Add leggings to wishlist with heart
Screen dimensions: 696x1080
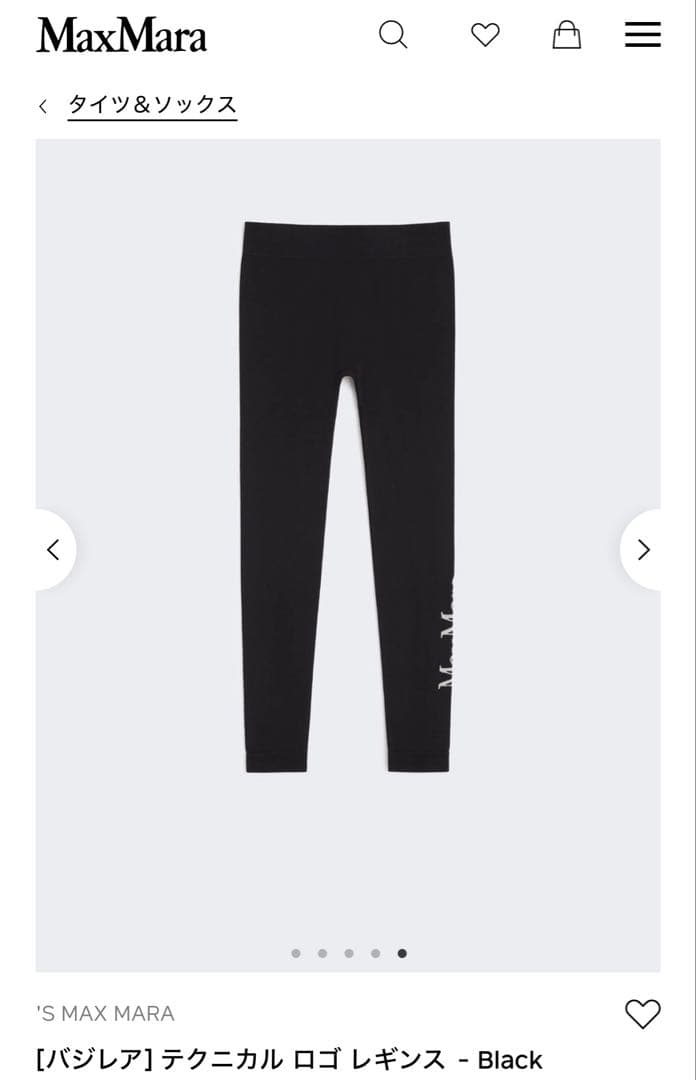(x=642, y=1014)
